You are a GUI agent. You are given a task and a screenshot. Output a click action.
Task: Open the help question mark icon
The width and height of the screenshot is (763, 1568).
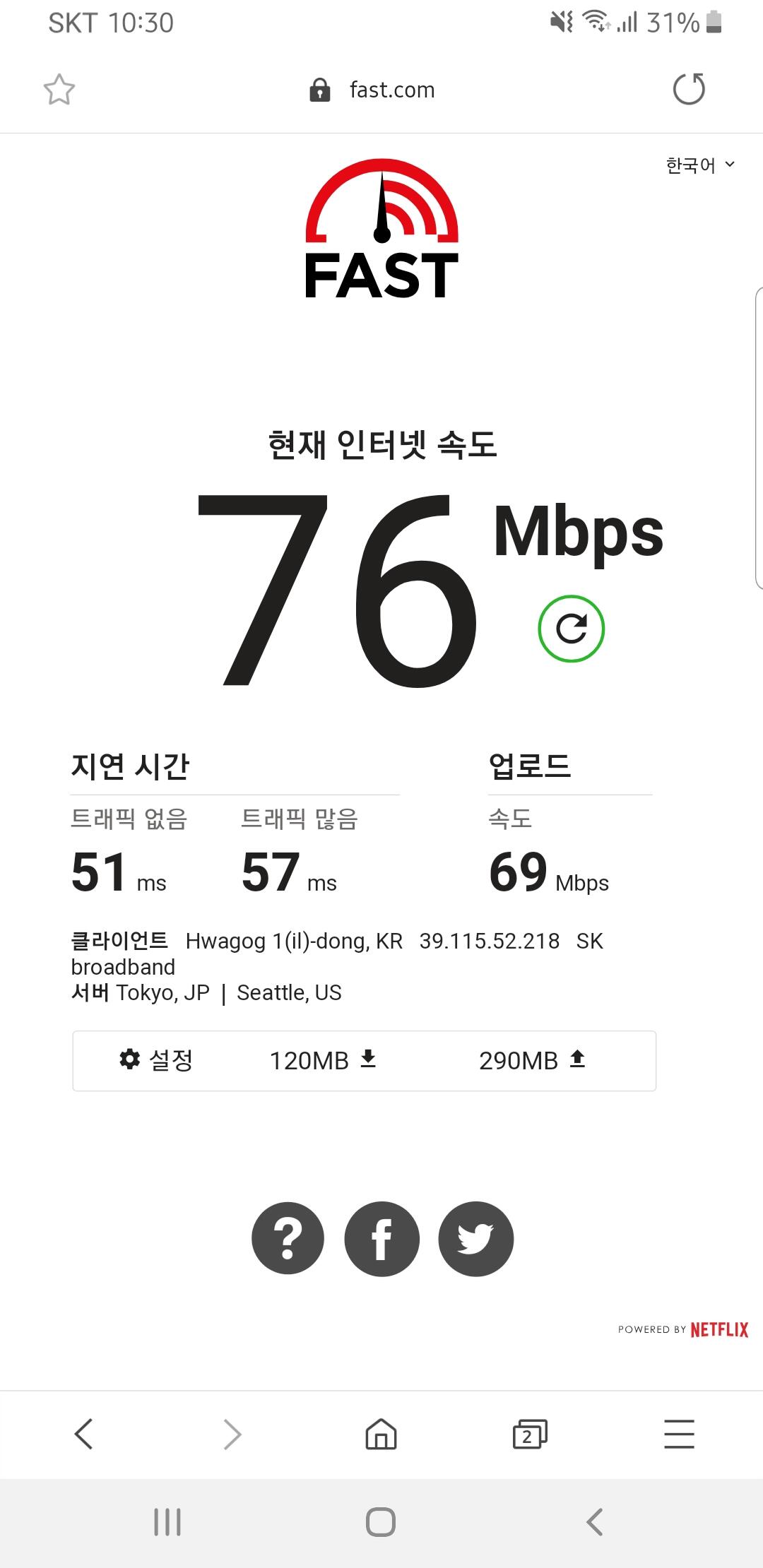(288, 1239)
